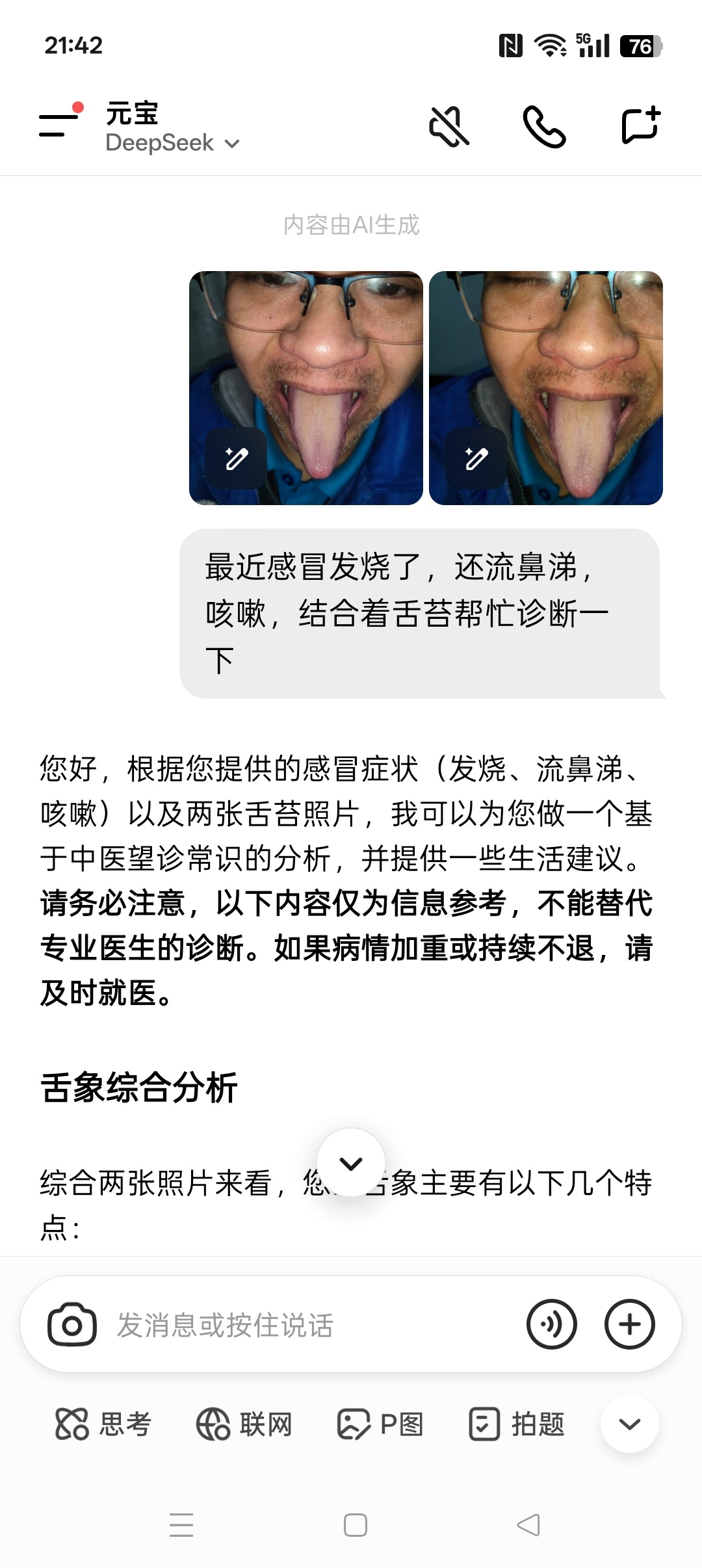Enable the 思考 deep thinking mode
This screenshot has width=702, height=1568.
click(x=104, y=1424)
